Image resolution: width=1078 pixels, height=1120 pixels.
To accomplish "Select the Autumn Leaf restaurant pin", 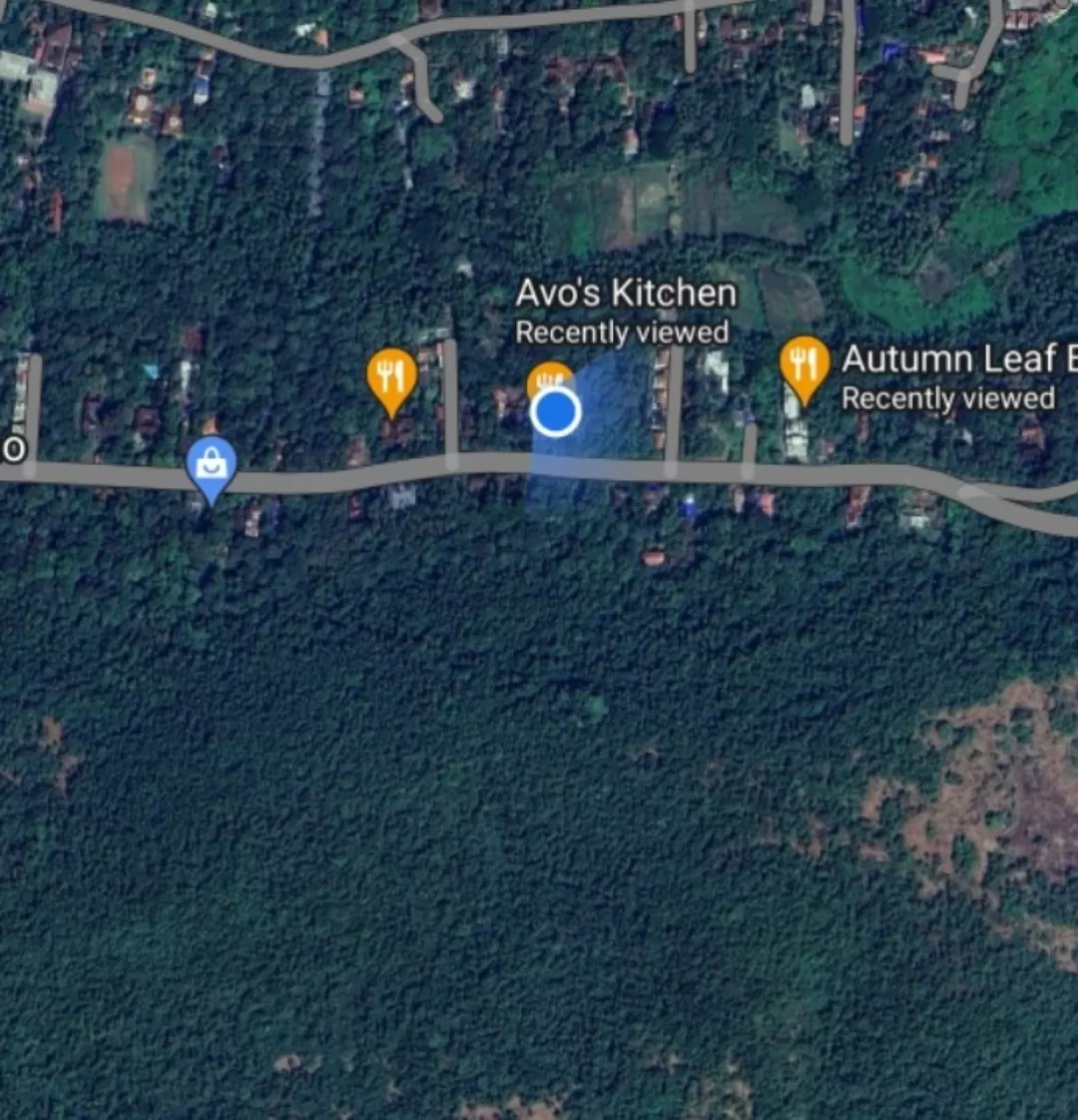I will point(804,364).
